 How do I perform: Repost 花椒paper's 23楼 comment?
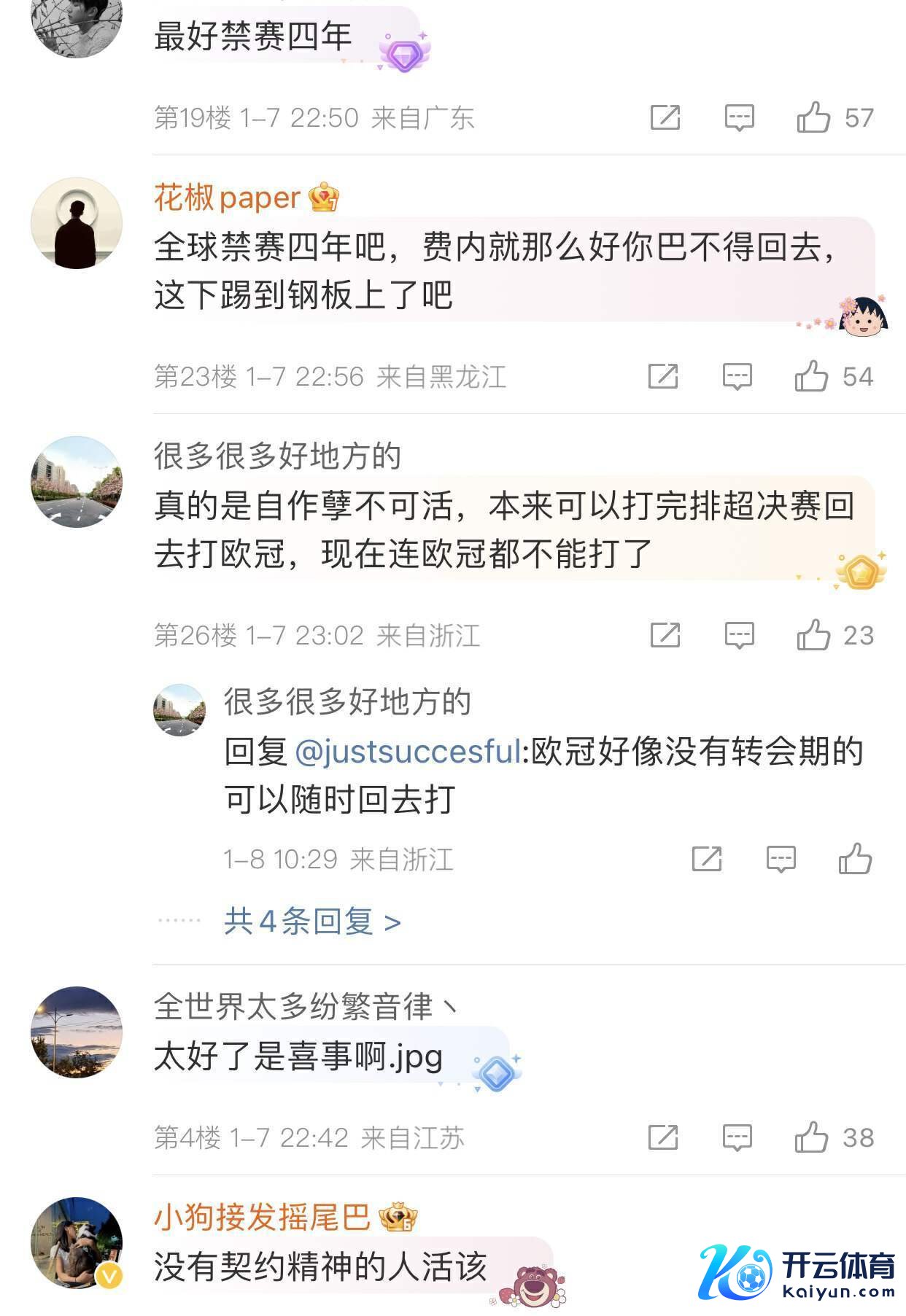[x=662, y=376]
